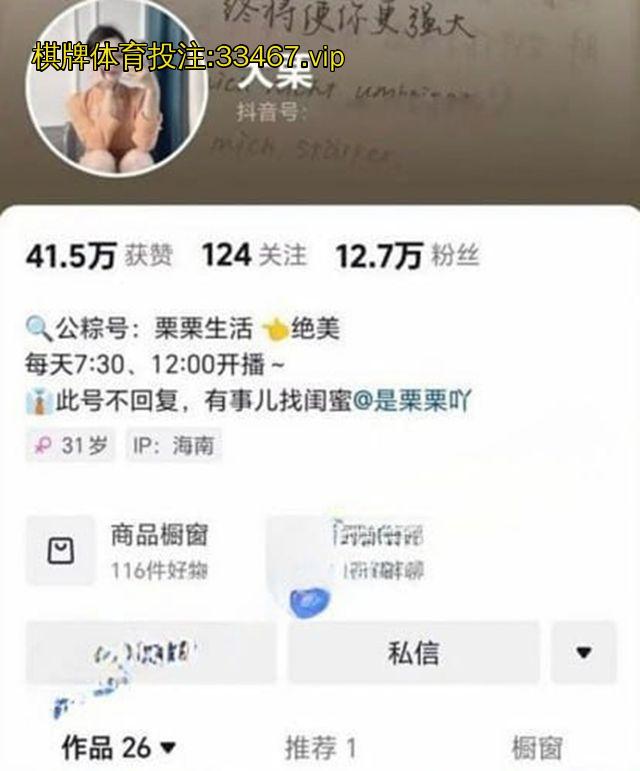Viewport: 640px width, 771px height.
Task: Expand the dropdown arrow beside 私信
Action: click(585, 653)
